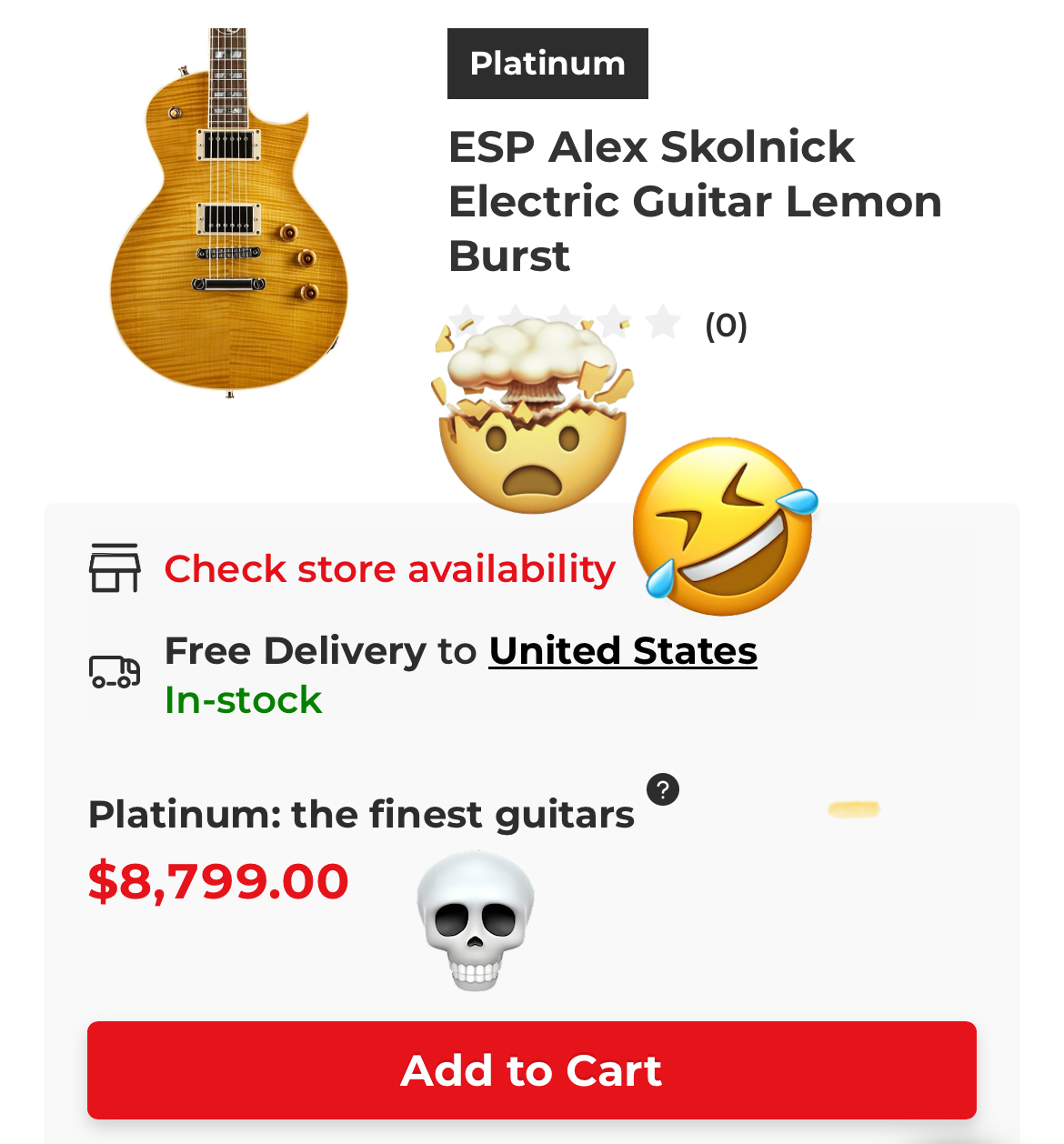This screenshot has height=1144, width=1064.
Task: Change delivery country from United States
Action: (x=623, y=651)
